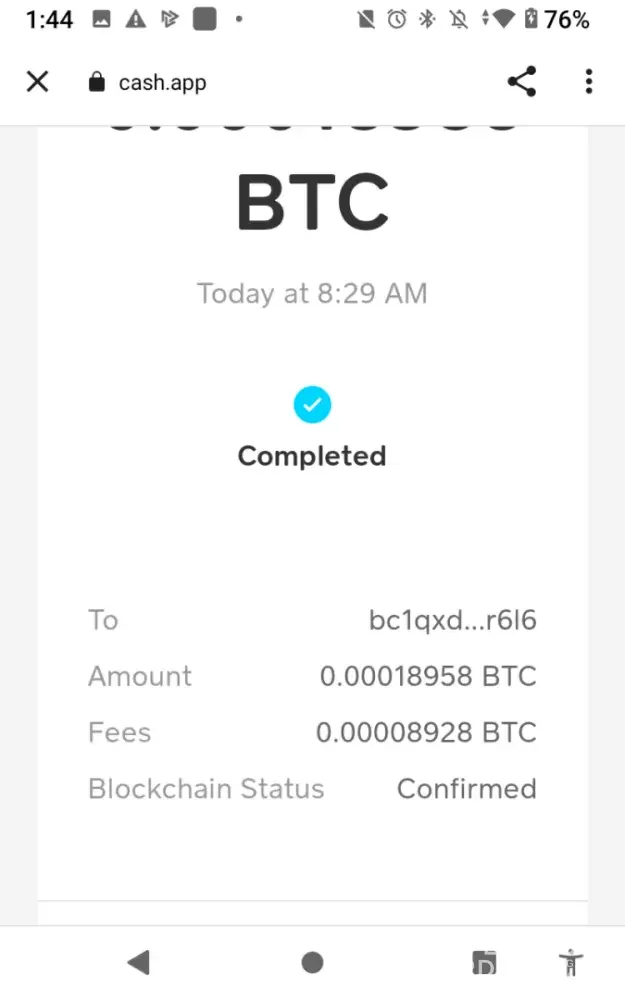
Task: Share this cash.app page
Action: [x=521, y=82]
